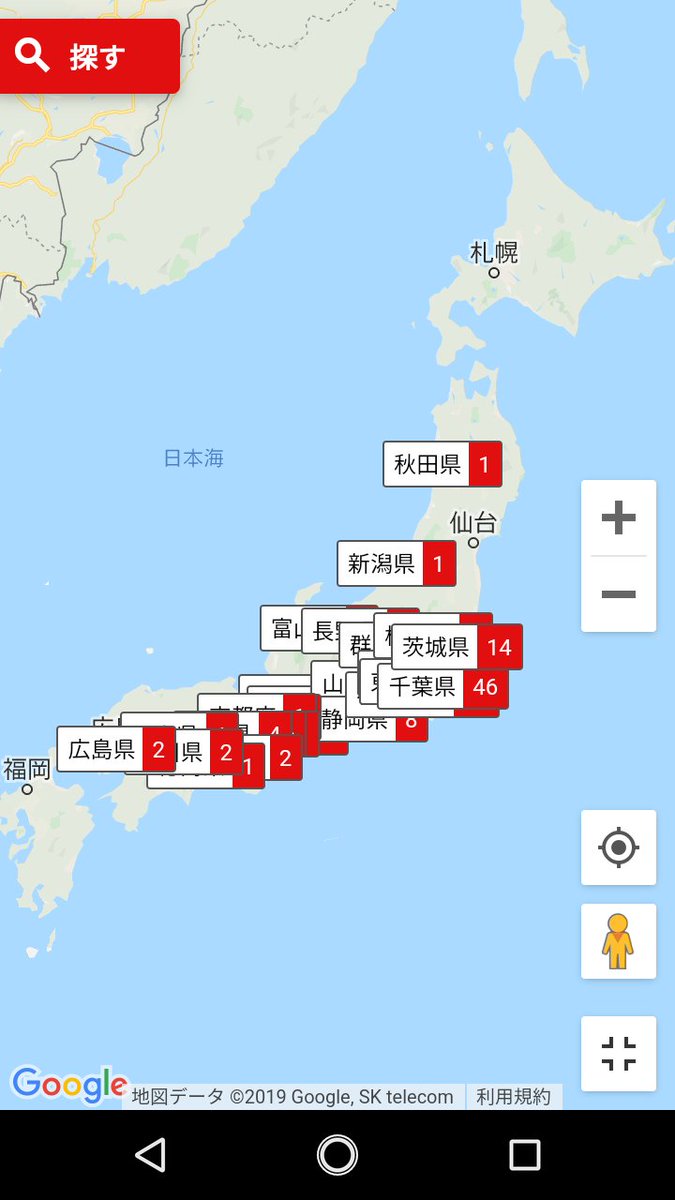
Task: Open the 広島県 marker
Action: 115,749
